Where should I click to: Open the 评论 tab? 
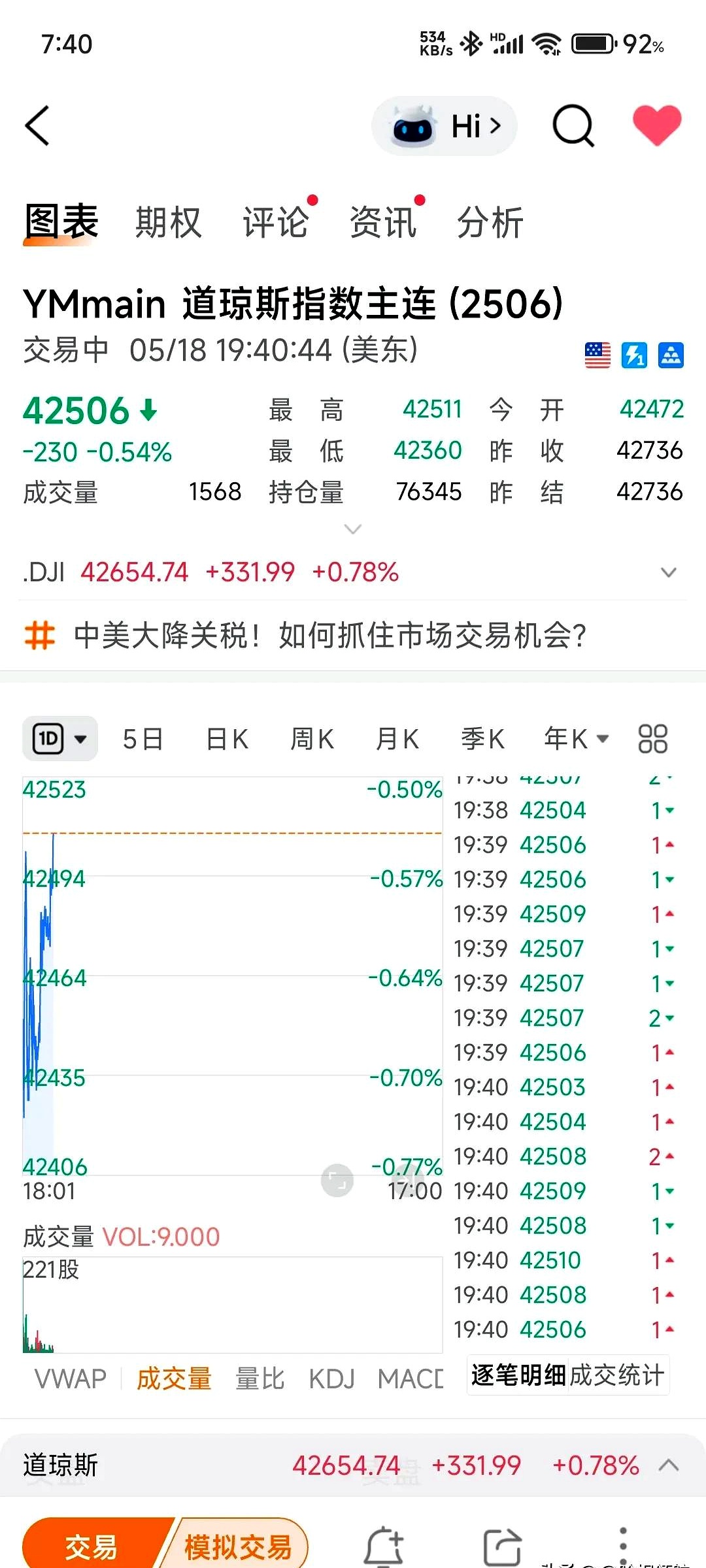click(x=275, y=223)
